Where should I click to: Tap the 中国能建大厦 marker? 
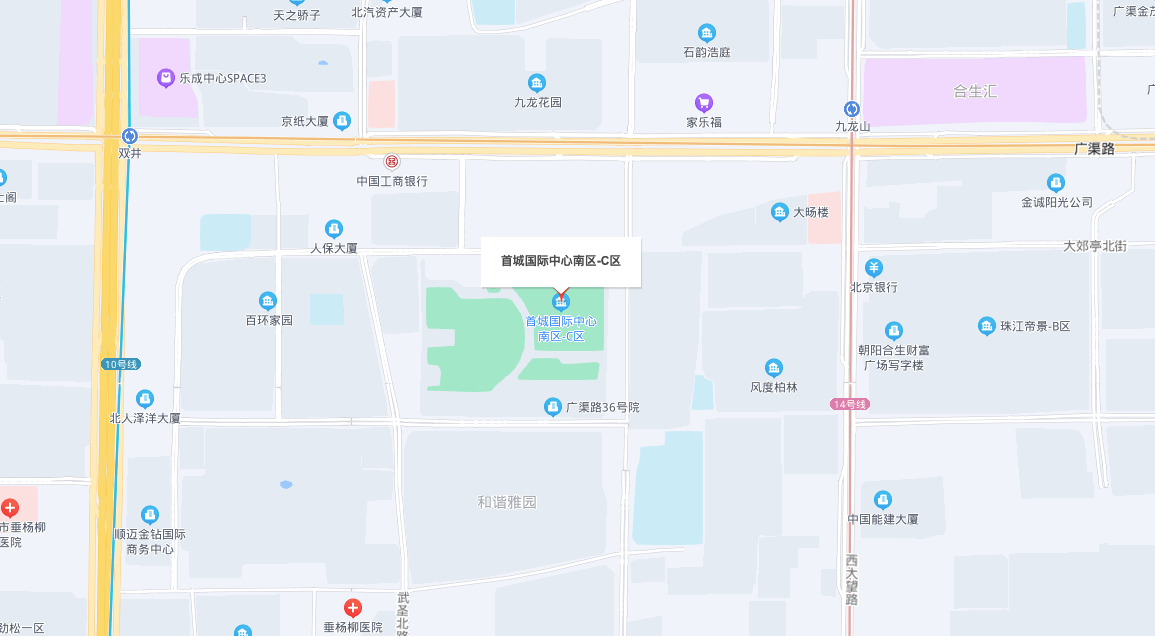(x=882, y=500)
